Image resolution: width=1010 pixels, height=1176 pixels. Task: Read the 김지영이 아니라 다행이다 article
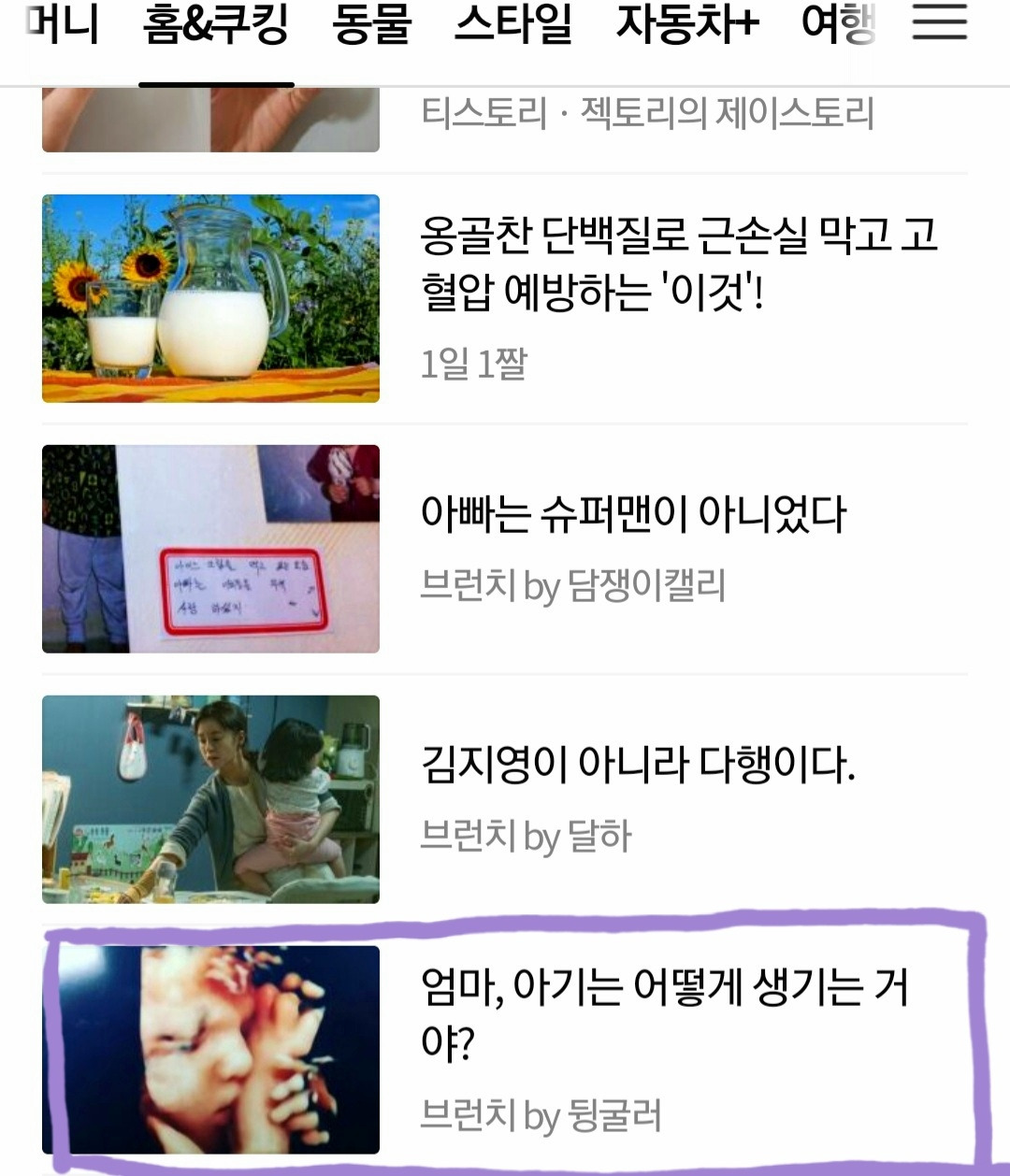coord(505,799)
